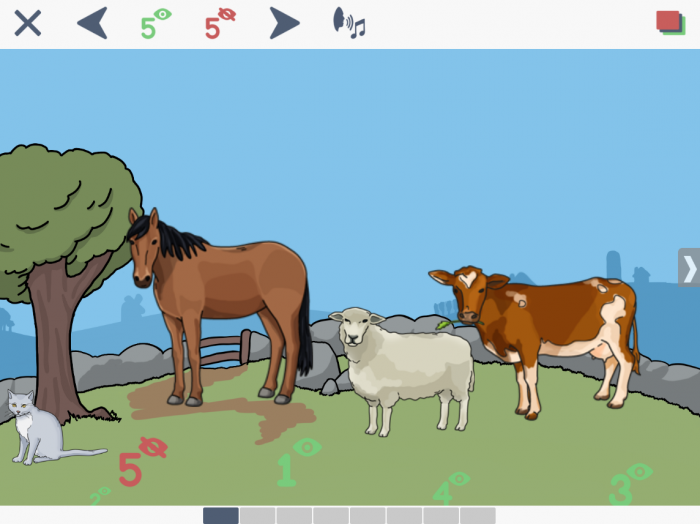The image size is (700, 524).
Task: Open the layered cards icon
Action: point(669,23)
